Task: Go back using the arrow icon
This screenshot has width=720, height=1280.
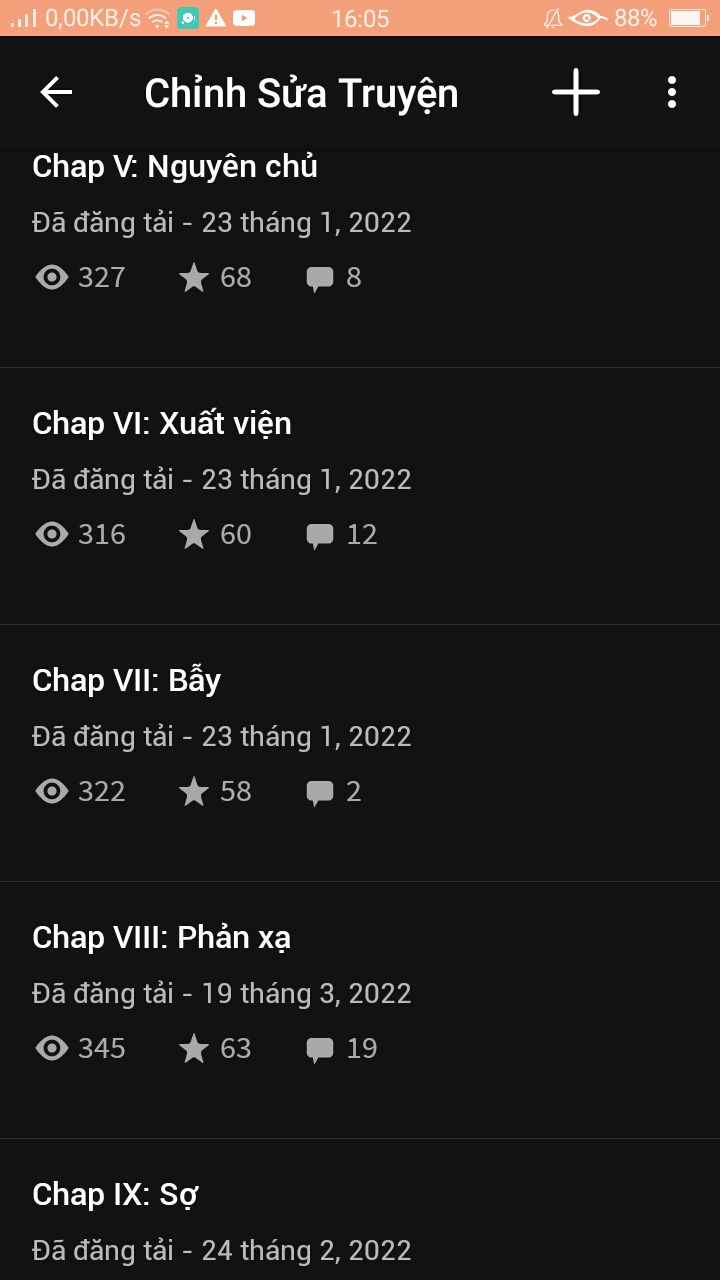Action: [x=57, y=93]
